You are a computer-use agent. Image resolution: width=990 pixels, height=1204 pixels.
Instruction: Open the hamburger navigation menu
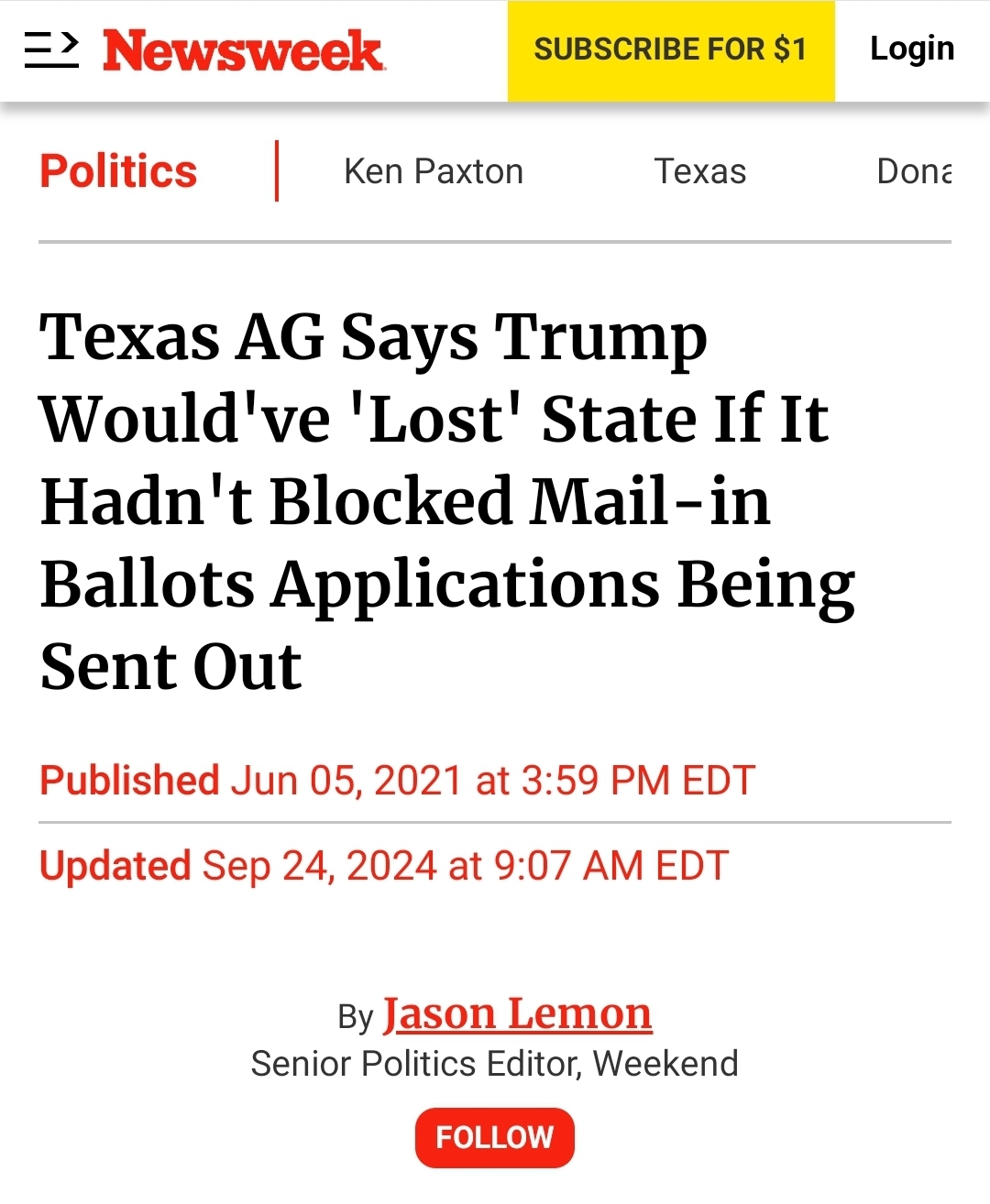click(51, 49)
